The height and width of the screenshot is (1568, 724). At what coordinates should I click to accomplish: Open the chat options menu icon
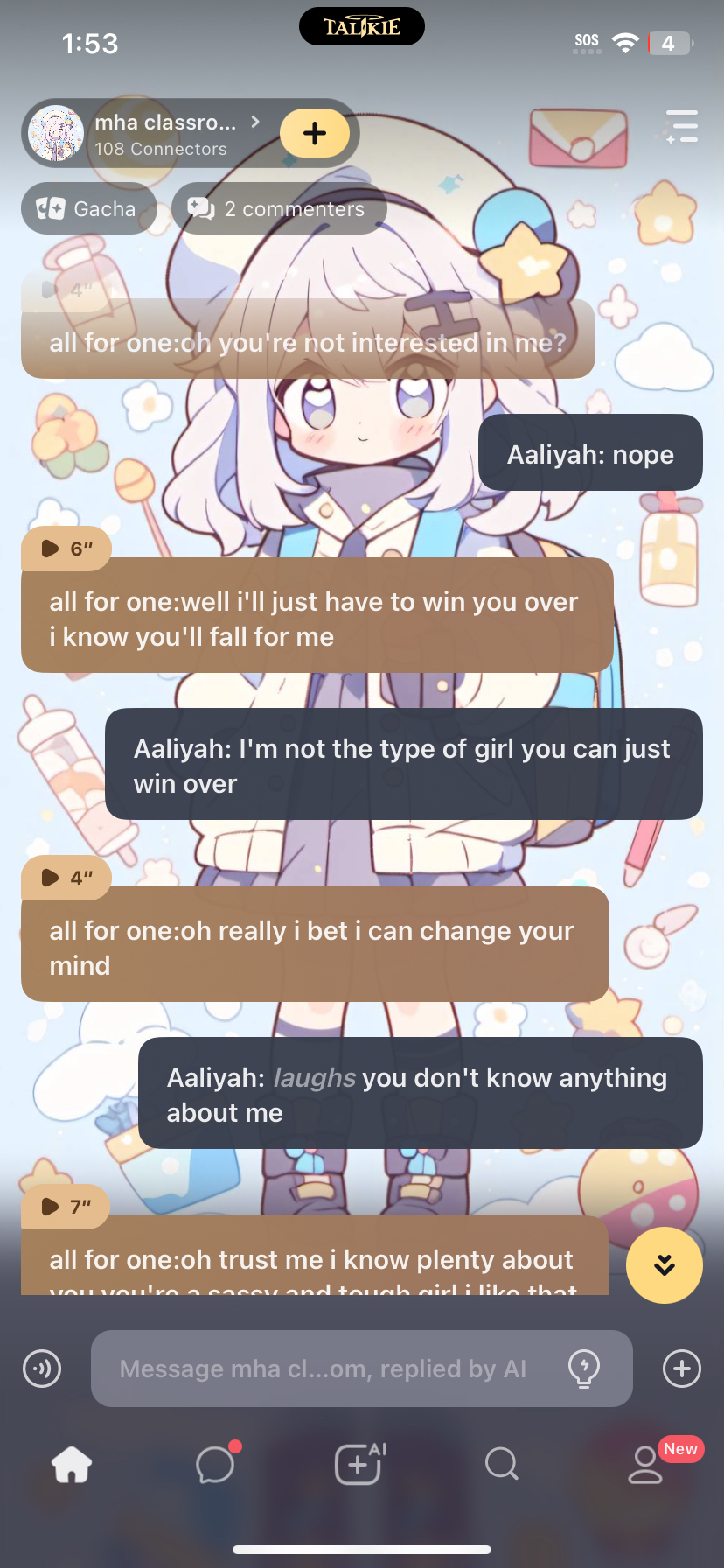coord(680,127)
